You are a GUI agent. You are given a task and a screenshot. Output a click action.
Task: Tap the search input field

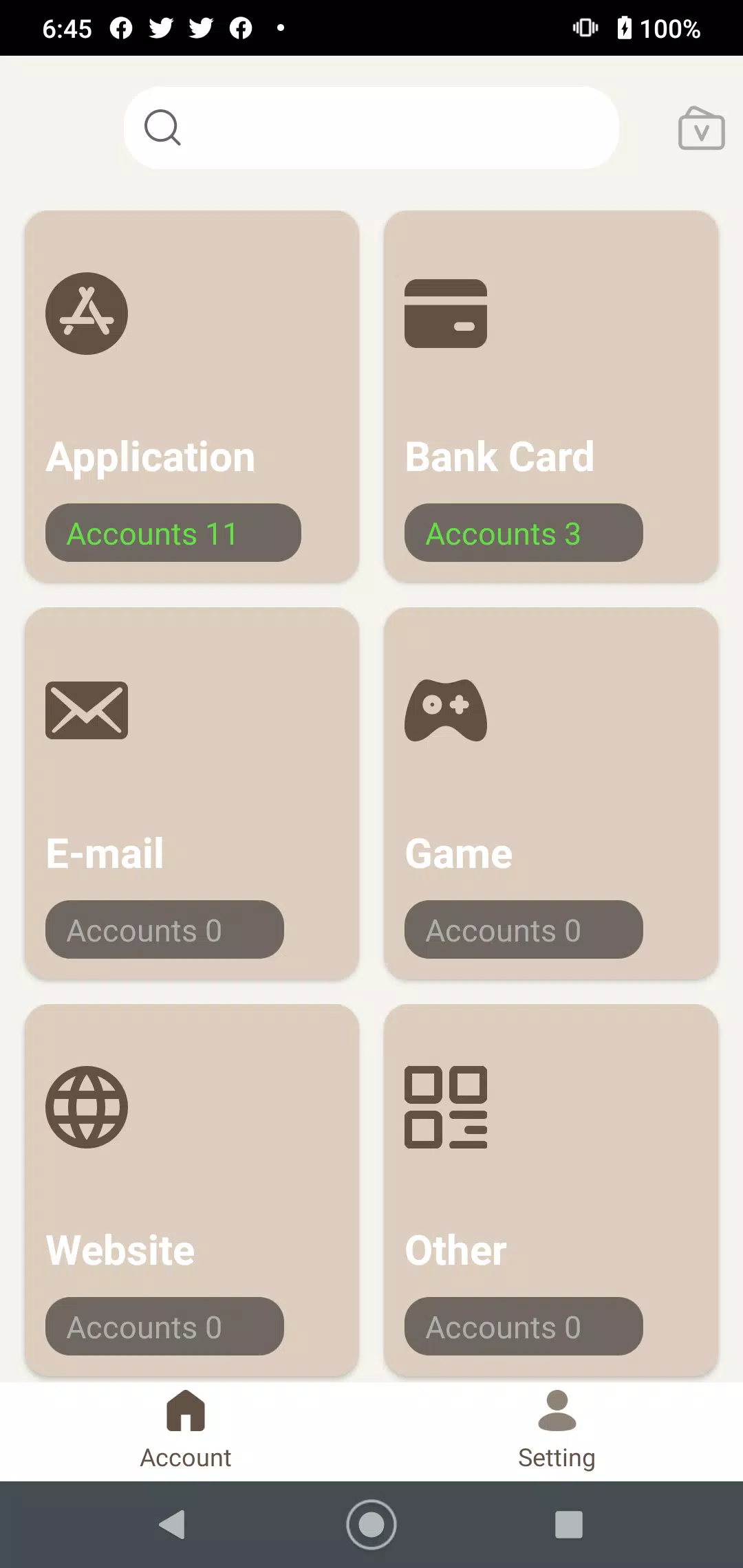(x=371, y=128)
